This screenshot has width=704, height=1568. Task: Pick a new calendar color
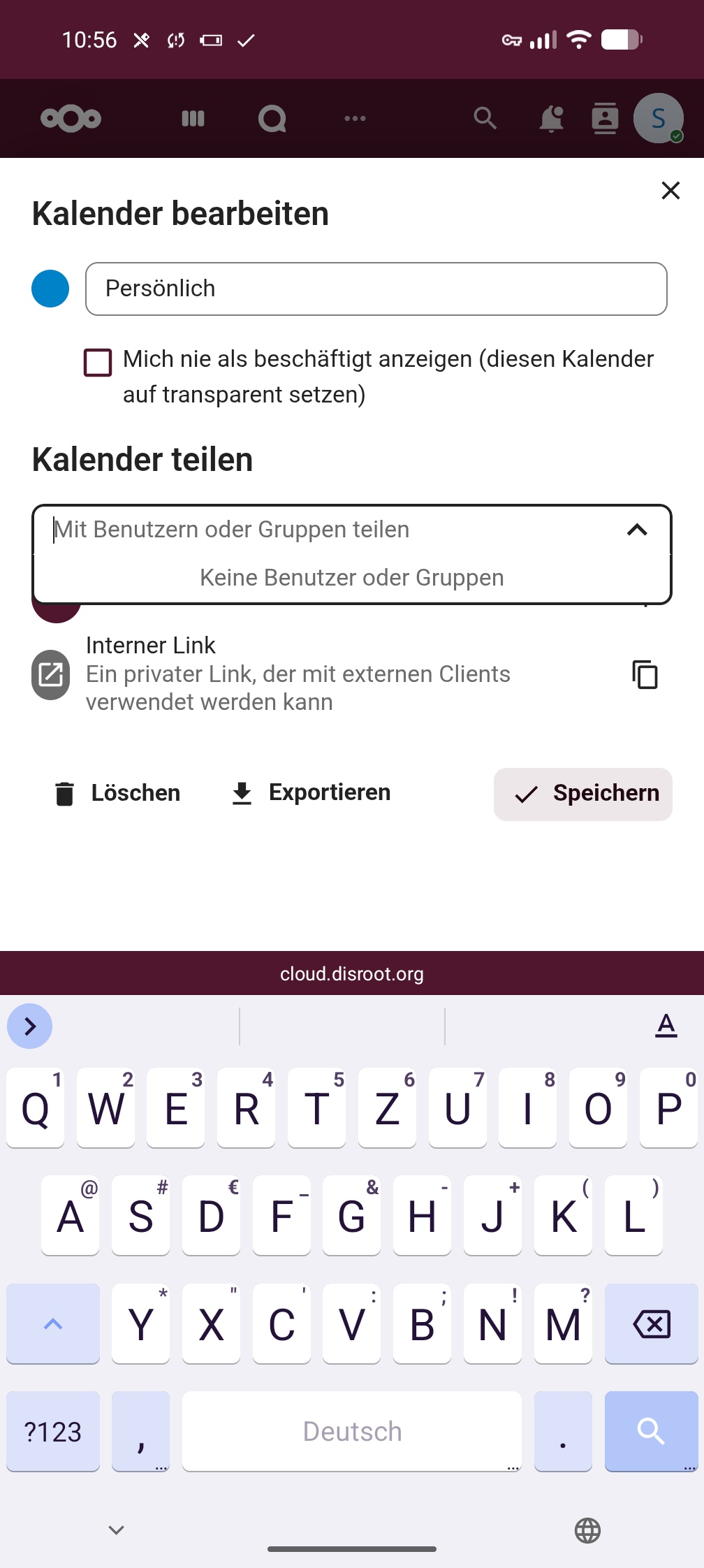[x=50, y=289]
